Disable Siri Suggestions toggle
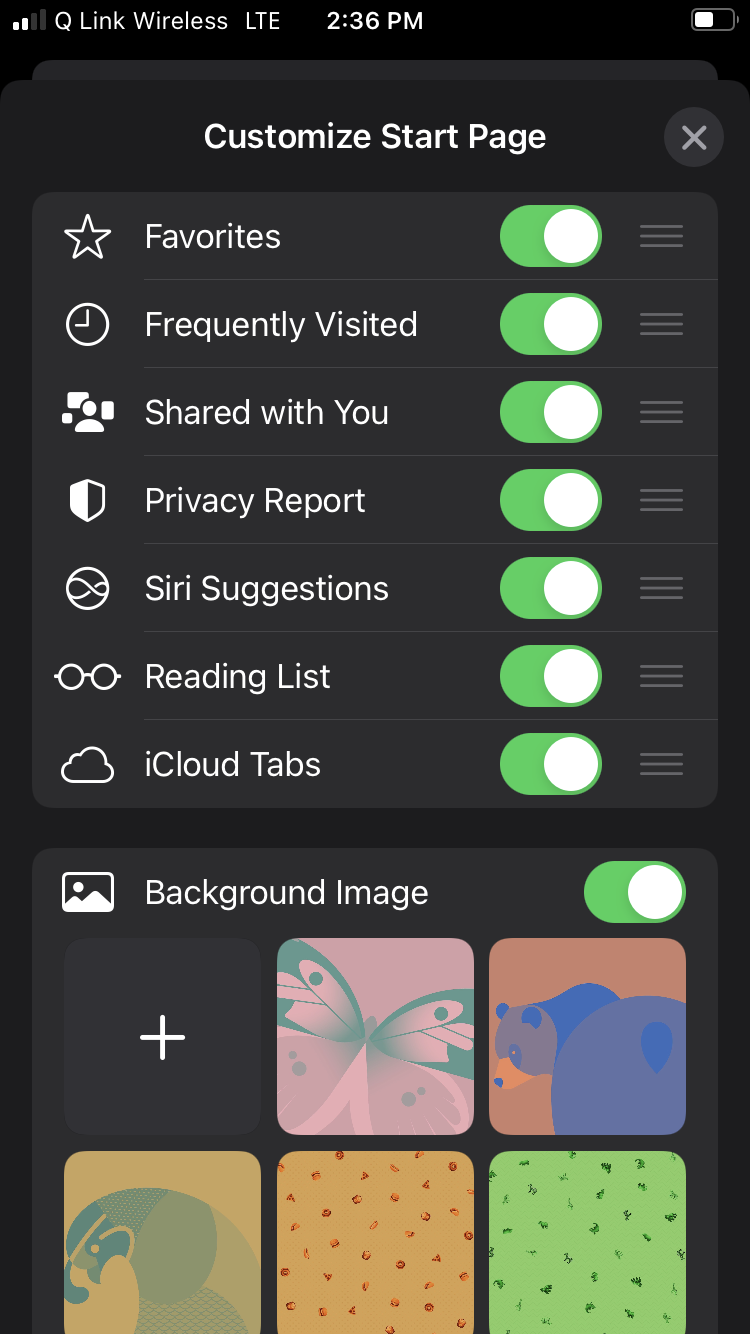The height and width of the screenshot is (1334, 750). click(x=550, y=588)
